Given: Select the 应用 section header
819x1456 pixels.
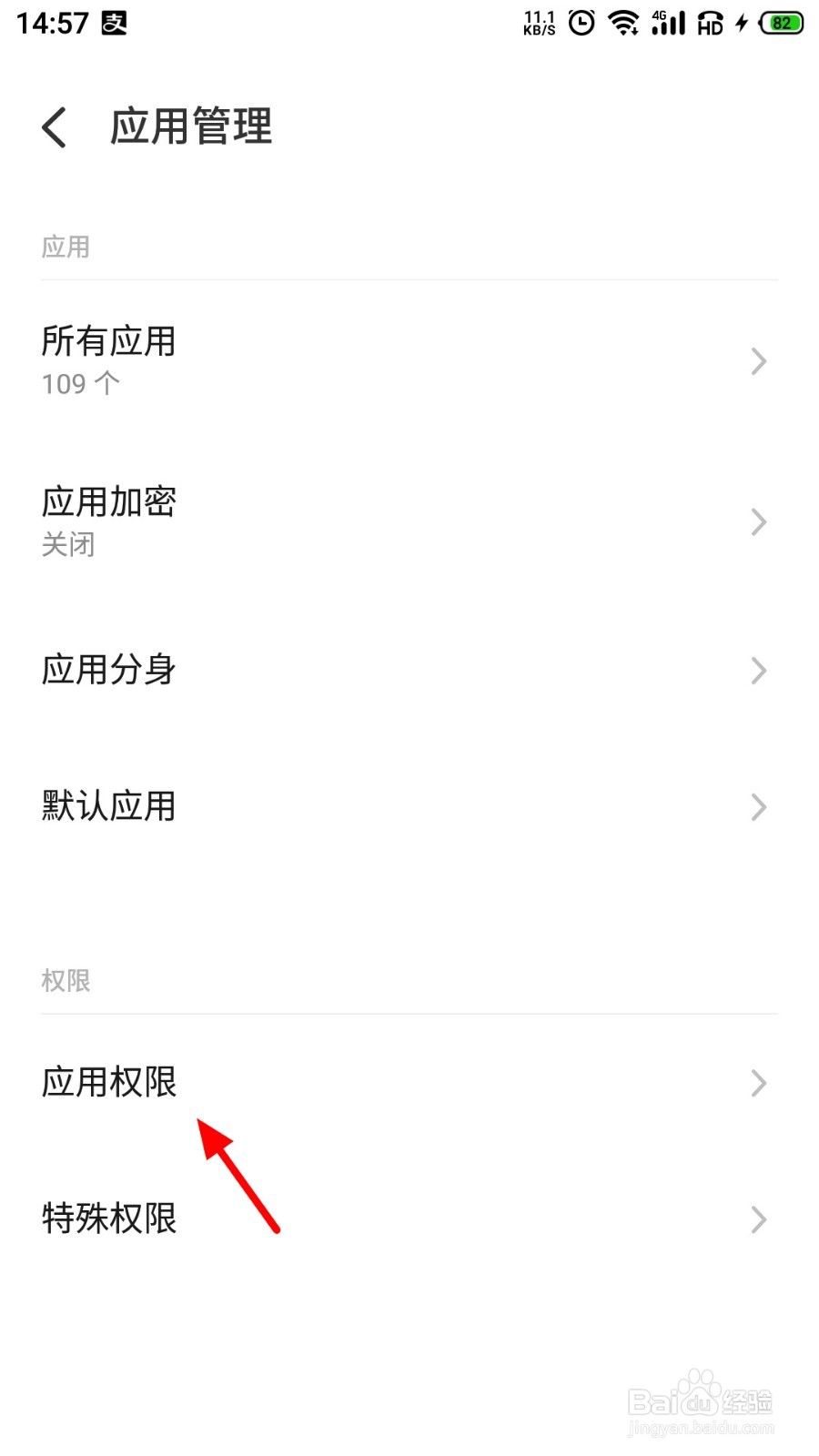Looking at the screenshot, I should (x=66, y=246).
